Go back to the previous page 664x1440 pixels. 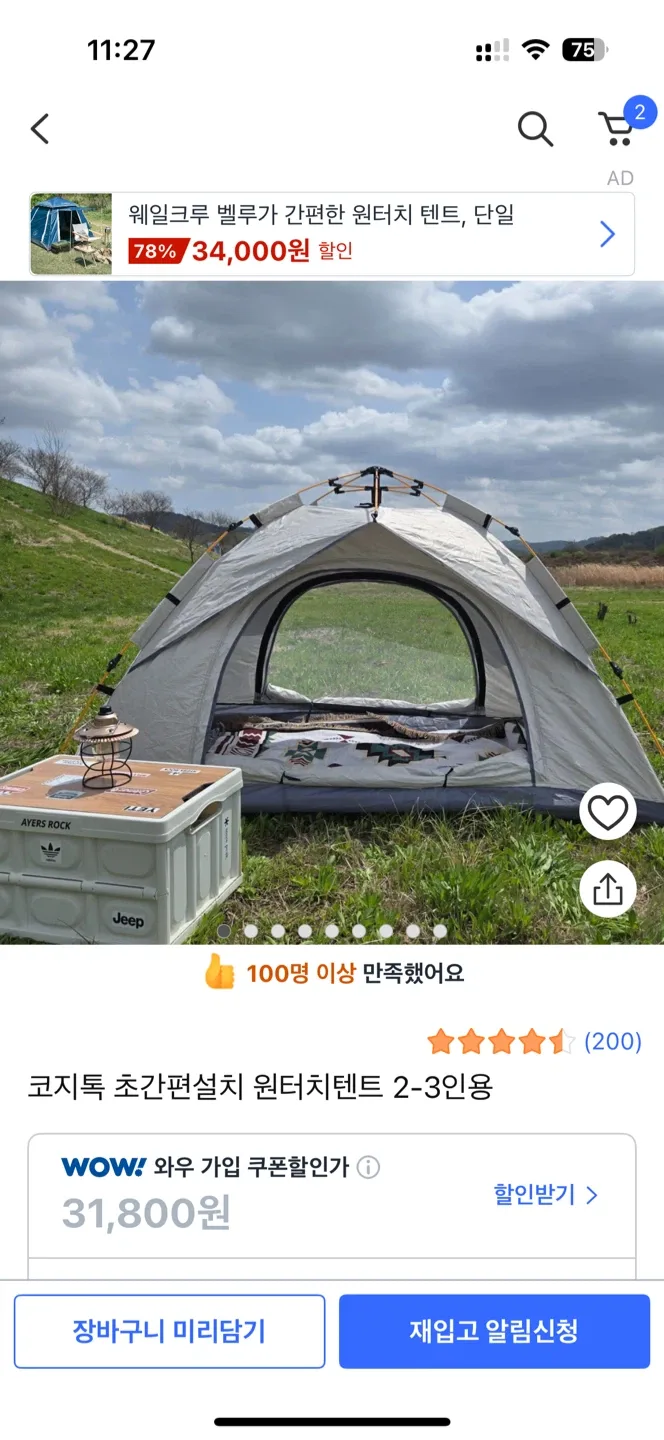pyautogui.click(x=40, y=129)
